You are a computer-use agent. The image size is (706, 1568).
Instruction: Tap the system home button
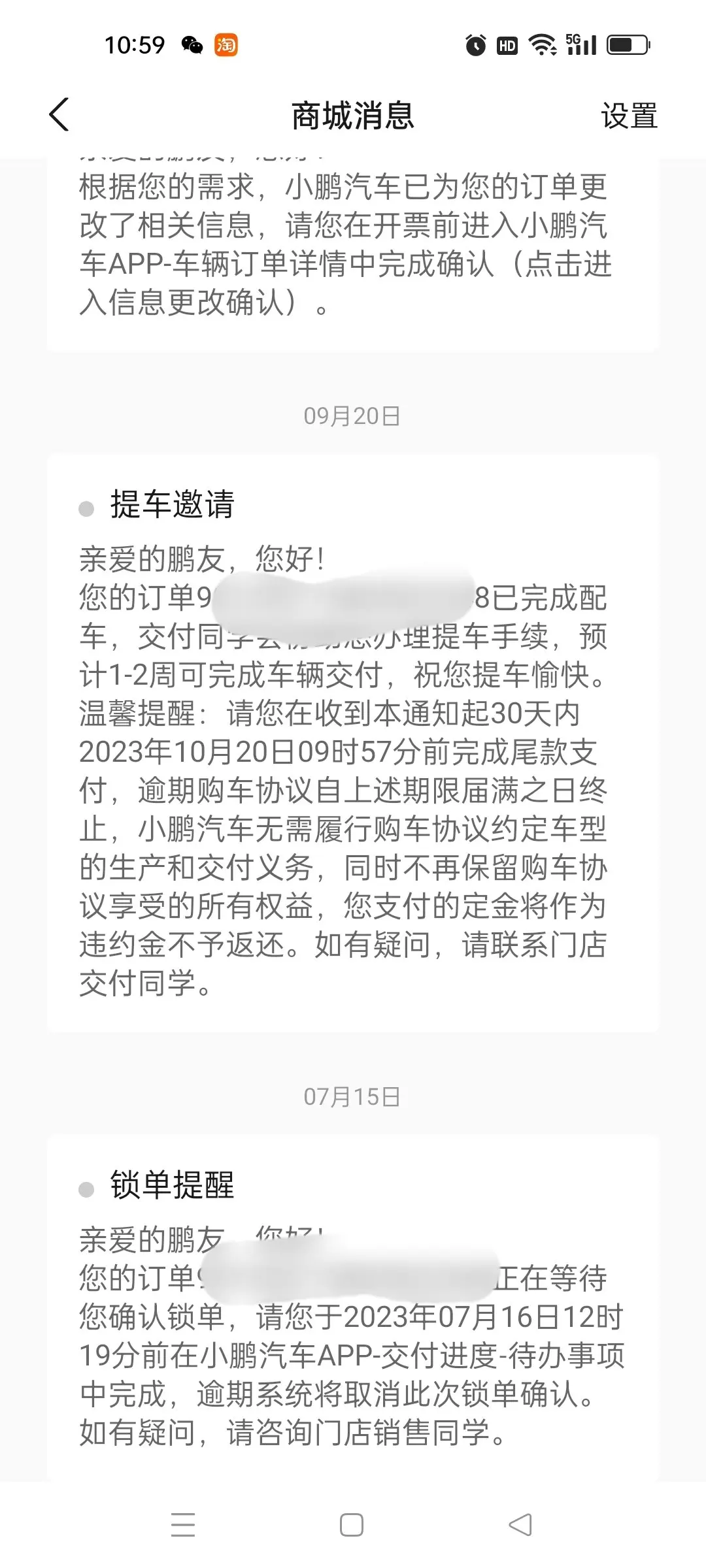[x=352, y=1525]
